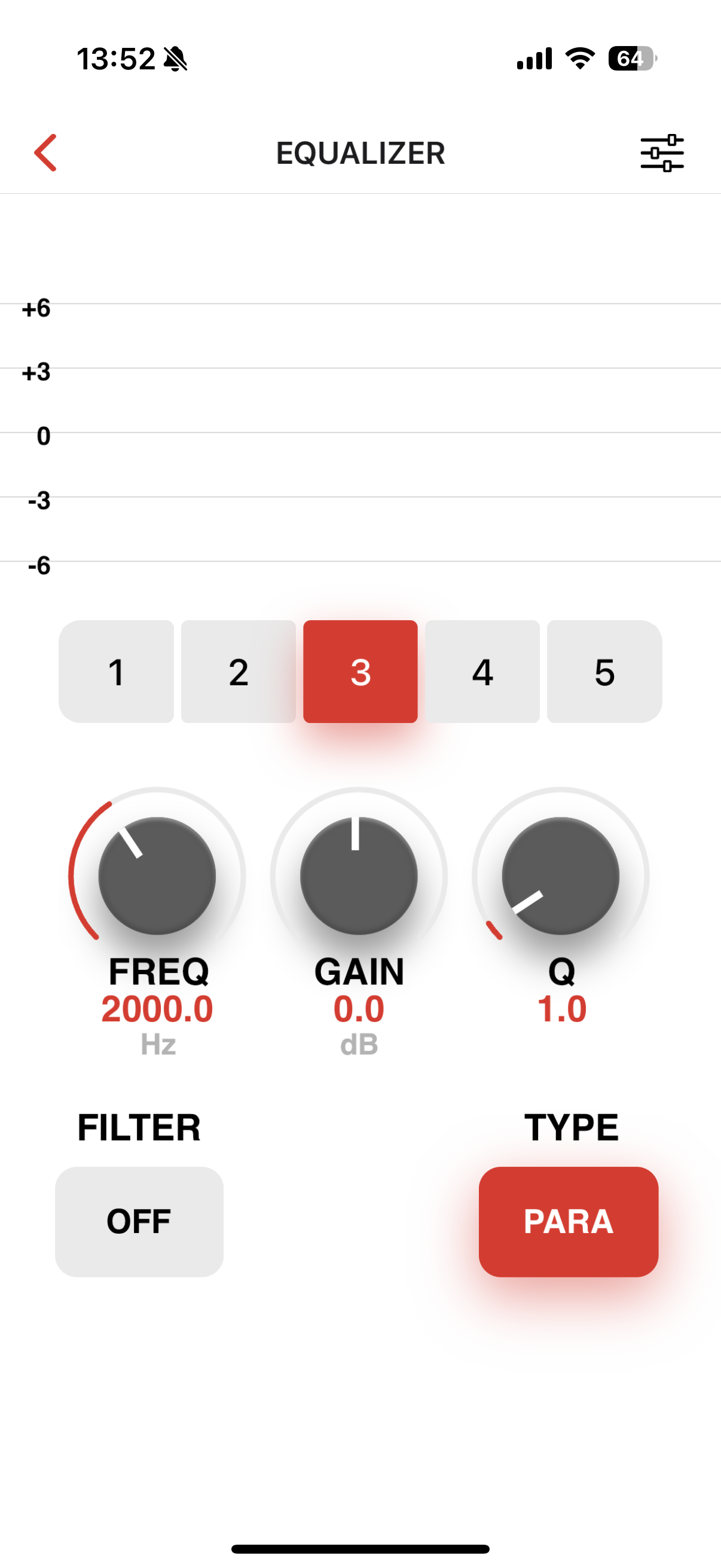This screenshot has height=1568, width=721.
Task: Tap the EQUALIZER title text
Action: (360, 152)
